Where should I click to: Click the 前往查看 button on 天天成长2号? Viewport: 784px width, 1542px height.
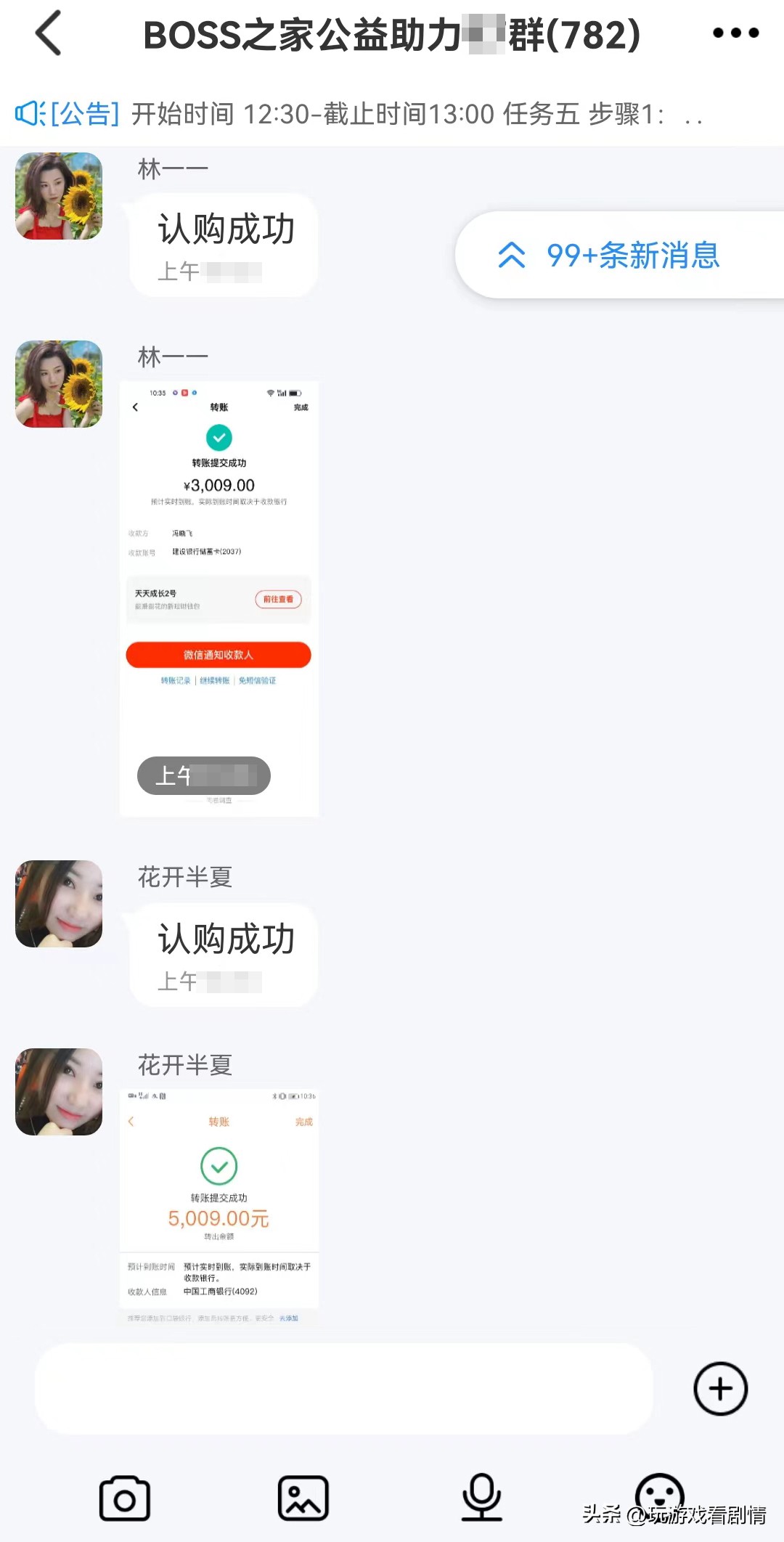point(277,600)
